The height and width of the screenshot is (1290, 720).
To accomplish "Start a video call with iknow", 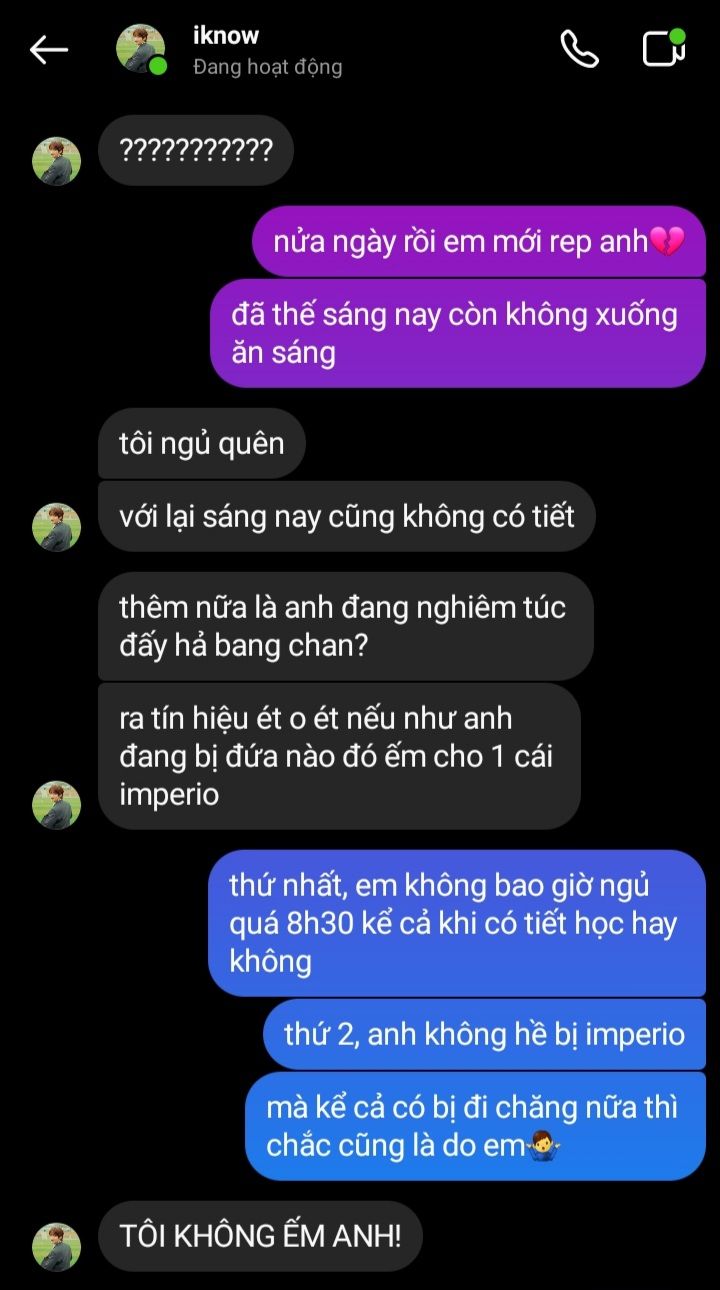I will (663, 48).
